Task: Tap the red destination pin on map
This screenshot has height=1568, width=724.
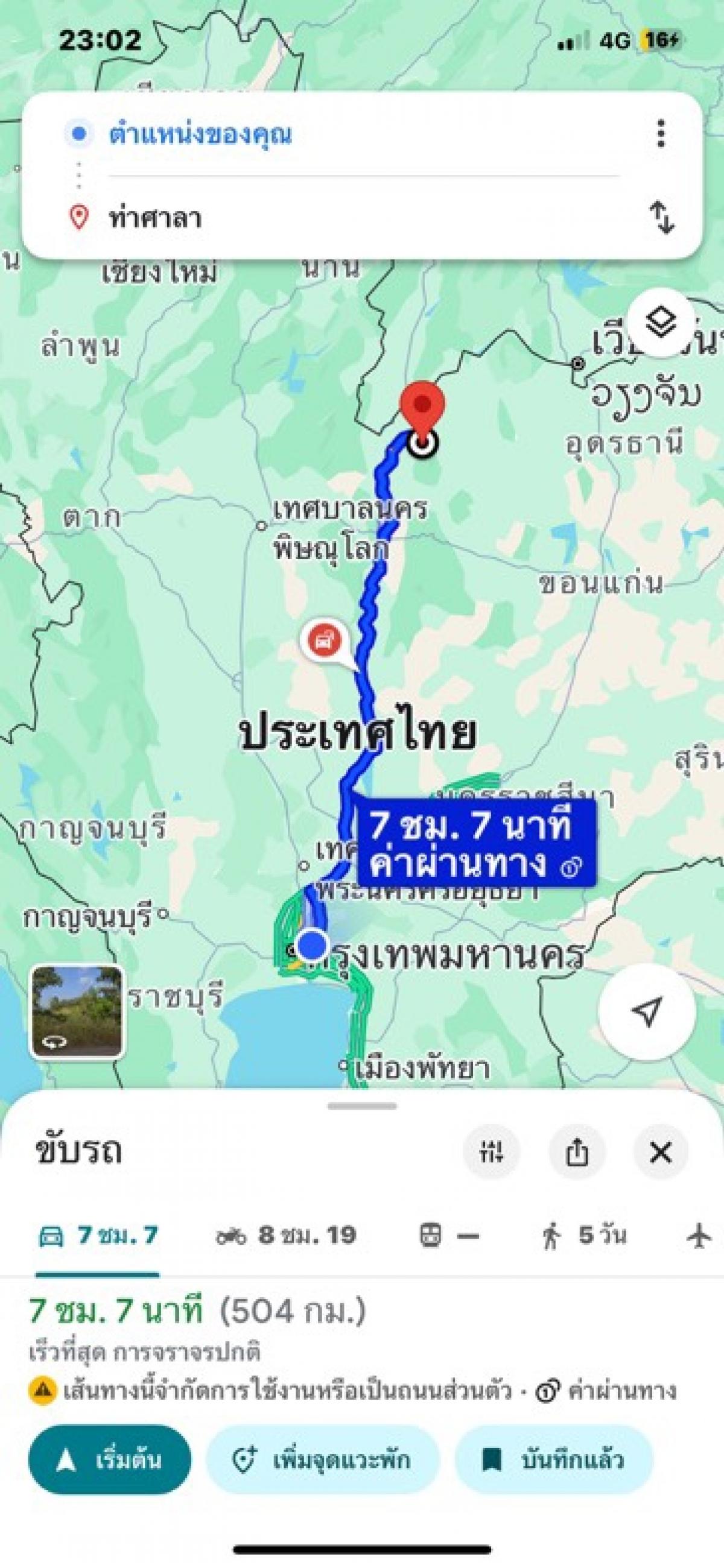Action: 422,406
